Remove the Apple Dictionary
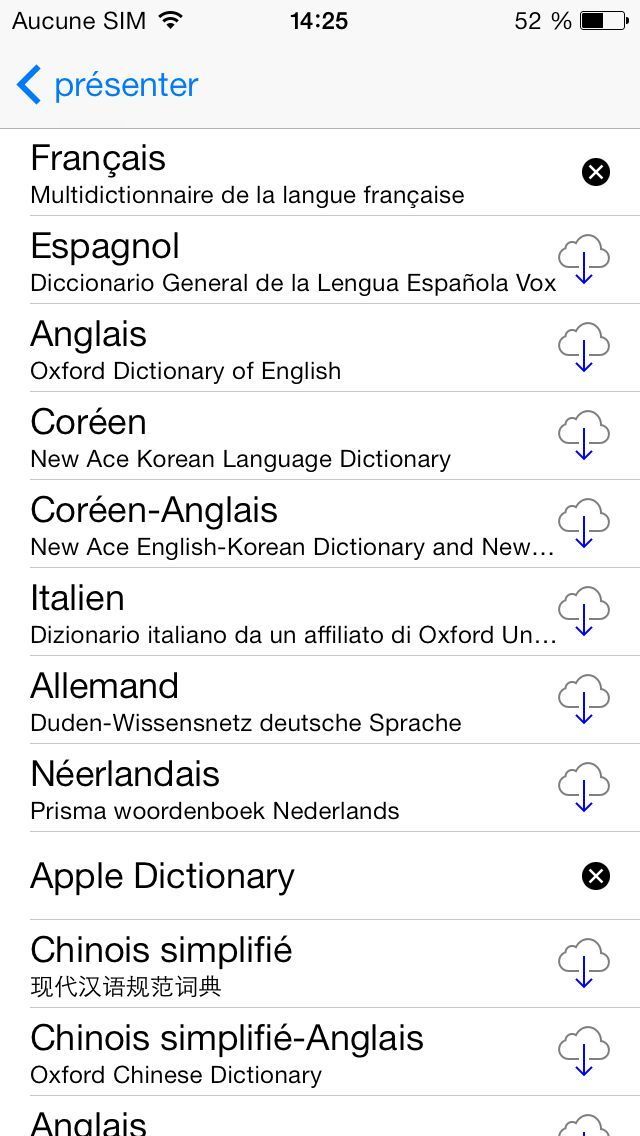Image resolution: width=640 pixels, height=1136 pixels. click(x=595, y=877)
